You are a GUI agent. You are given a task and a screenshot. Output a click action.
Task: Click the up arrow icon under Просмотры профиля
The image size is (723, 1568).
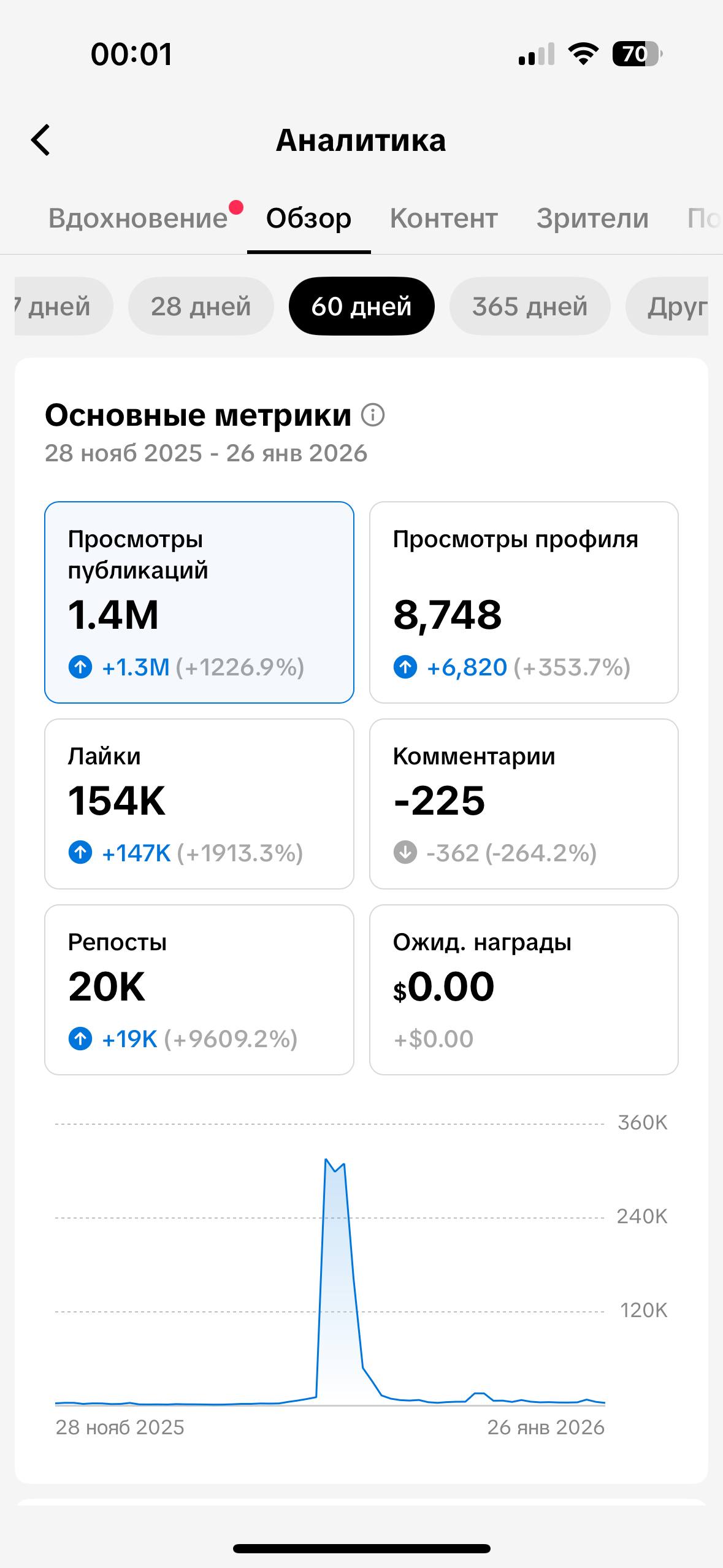point(406,666)
